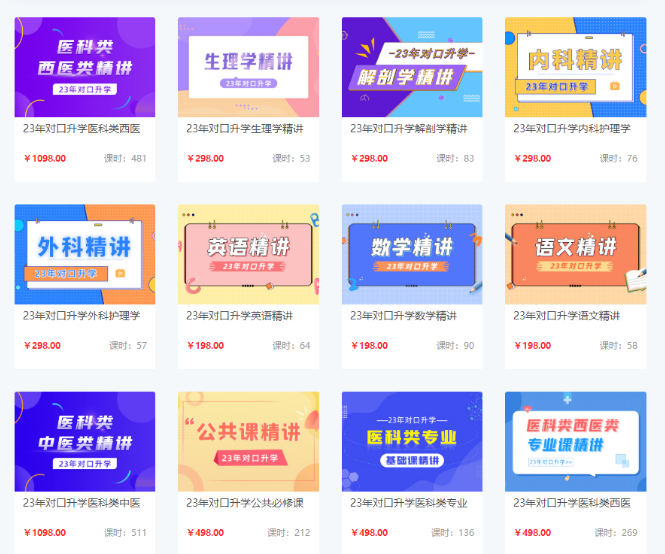Select the 公共课精讲 required course

(x=248, y=441)
